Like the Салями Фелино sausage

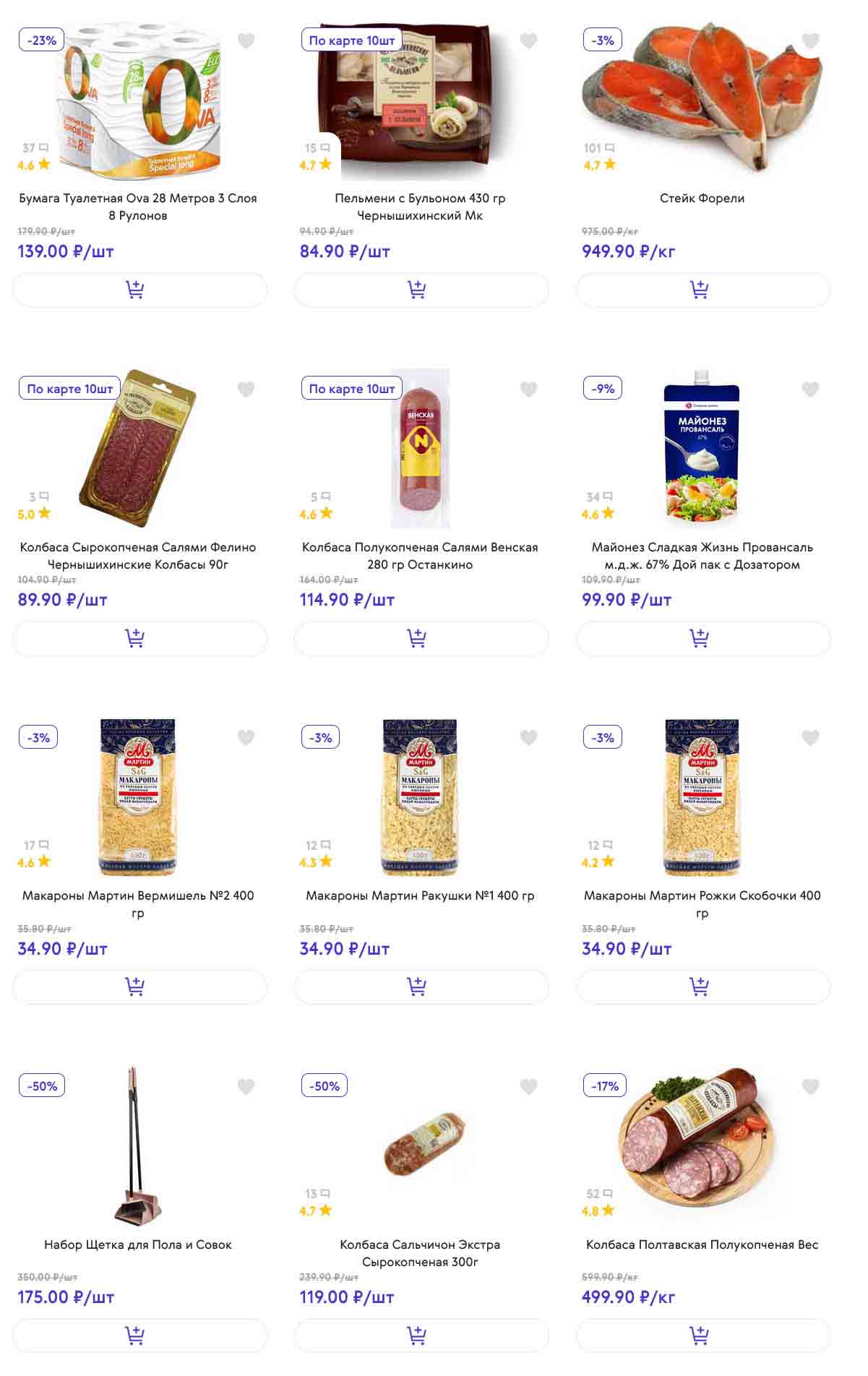(x=246, y=390)
